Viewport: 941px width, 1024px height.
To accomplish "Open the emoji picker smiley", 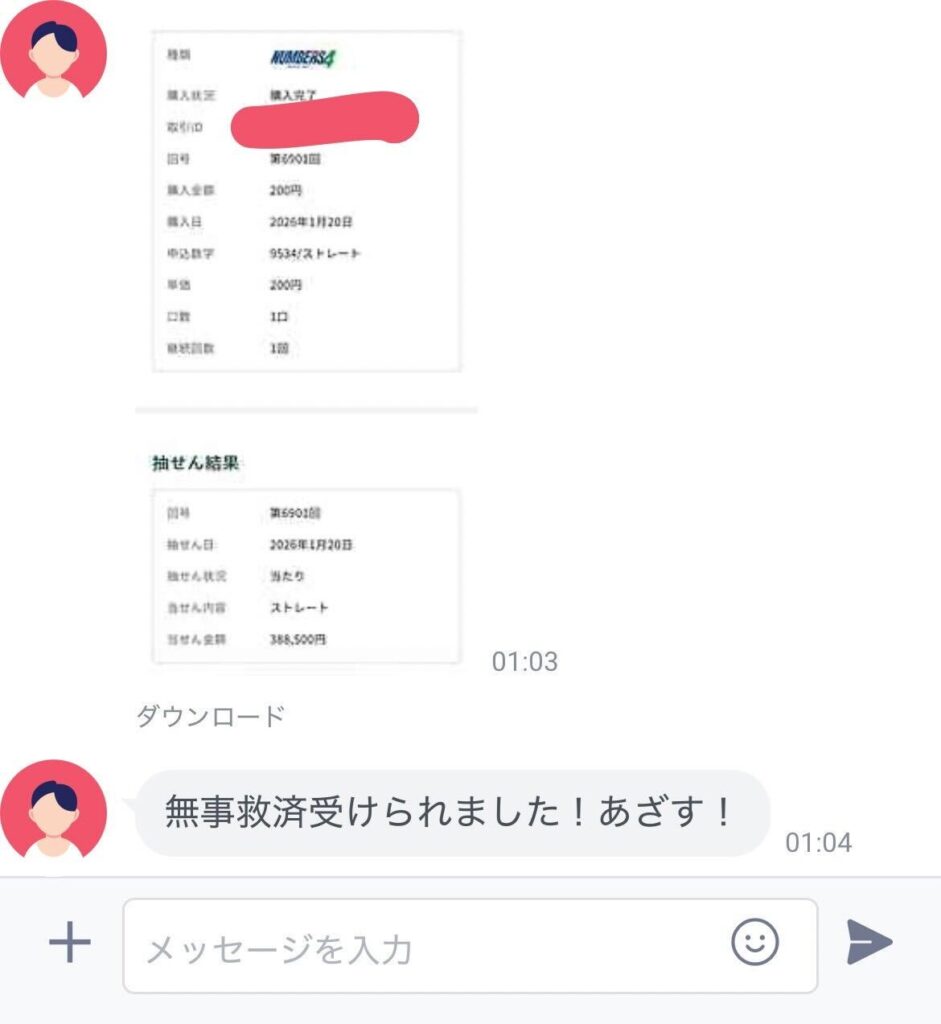I will tap(755, 942).
